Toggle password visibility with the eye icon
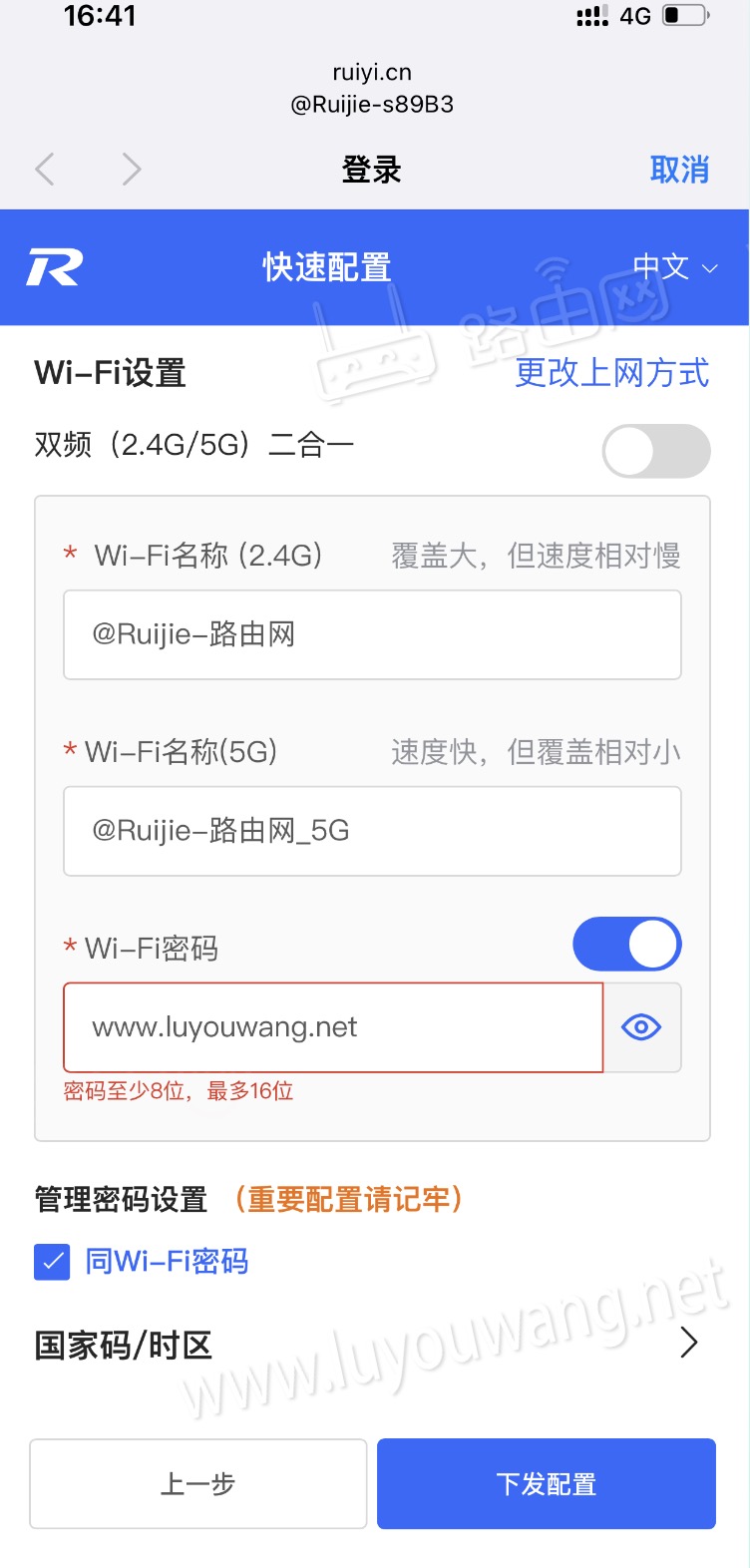This screenshot has height=1568, width=750. pos(641,1027)
